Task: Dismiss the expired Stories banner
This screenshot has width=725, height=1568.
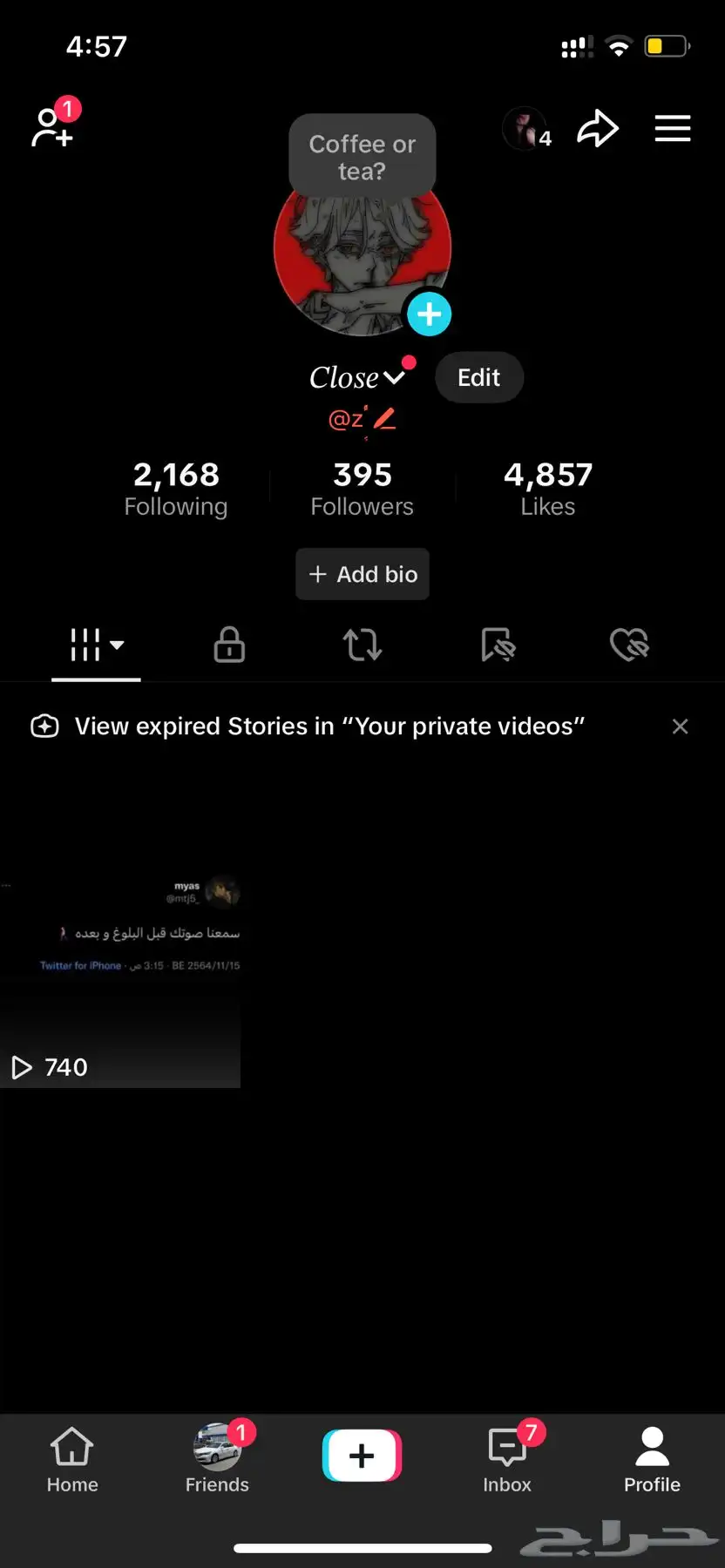Action: pos(681,727)
